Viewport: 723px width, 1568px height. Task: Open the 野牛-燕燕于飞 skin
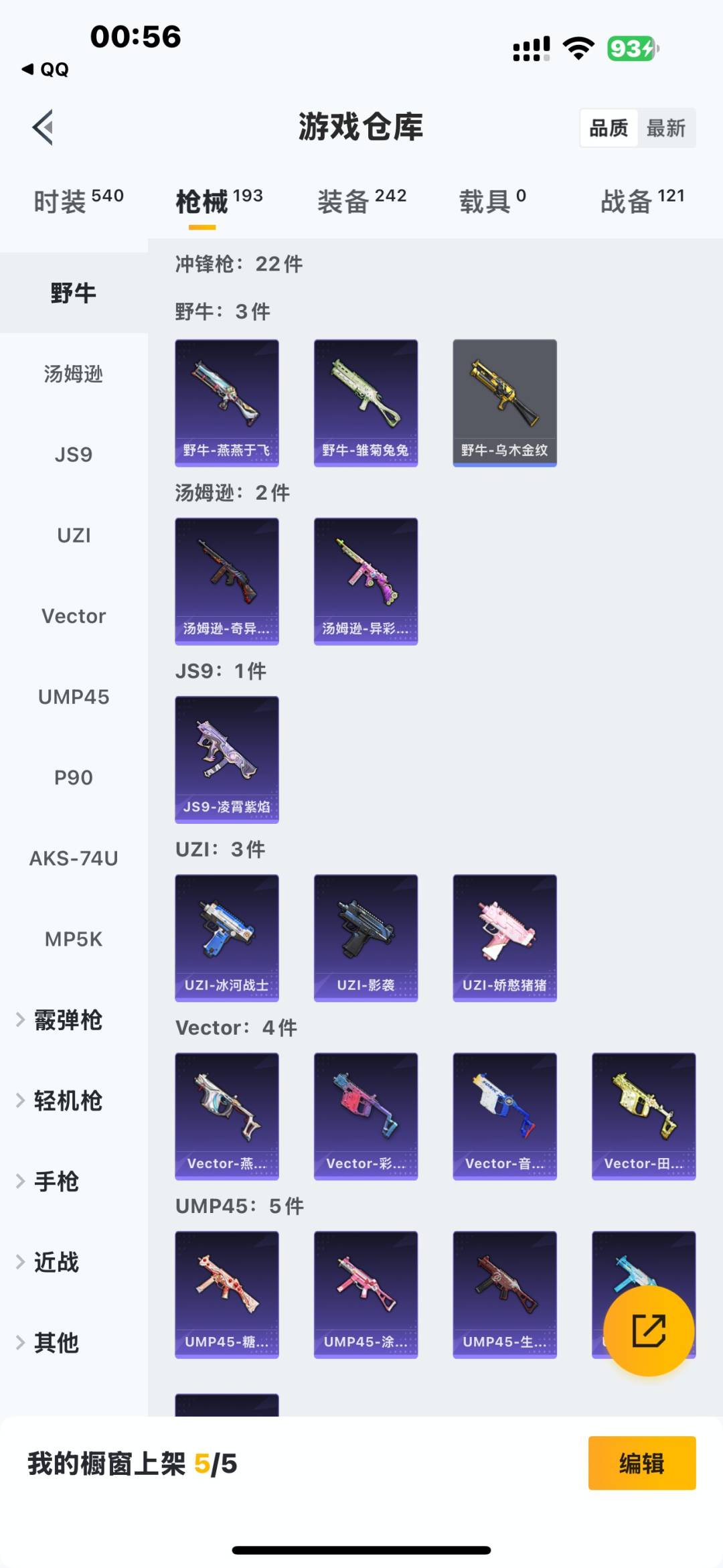(x=227, y=403)
